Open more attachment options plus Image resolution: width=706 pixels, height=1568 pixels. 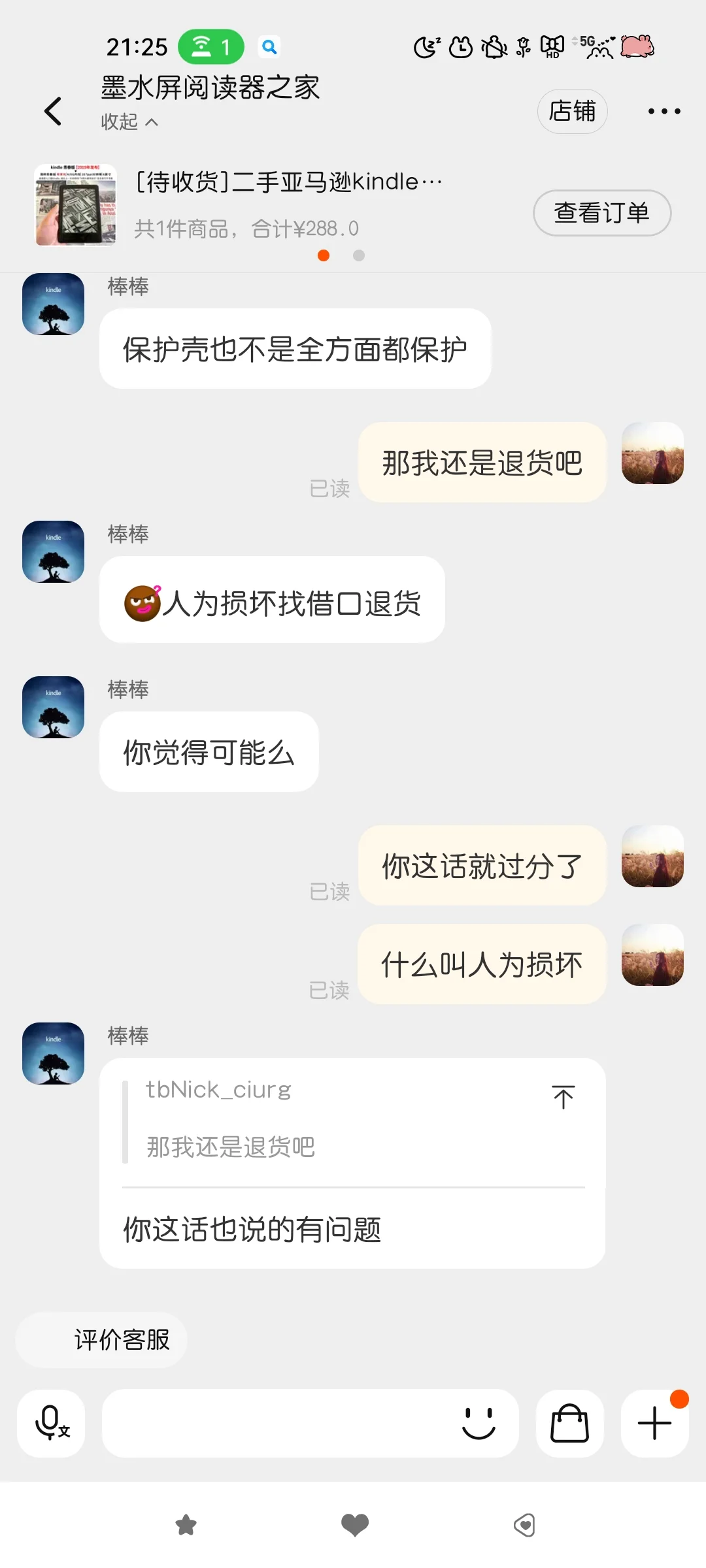654,1423
